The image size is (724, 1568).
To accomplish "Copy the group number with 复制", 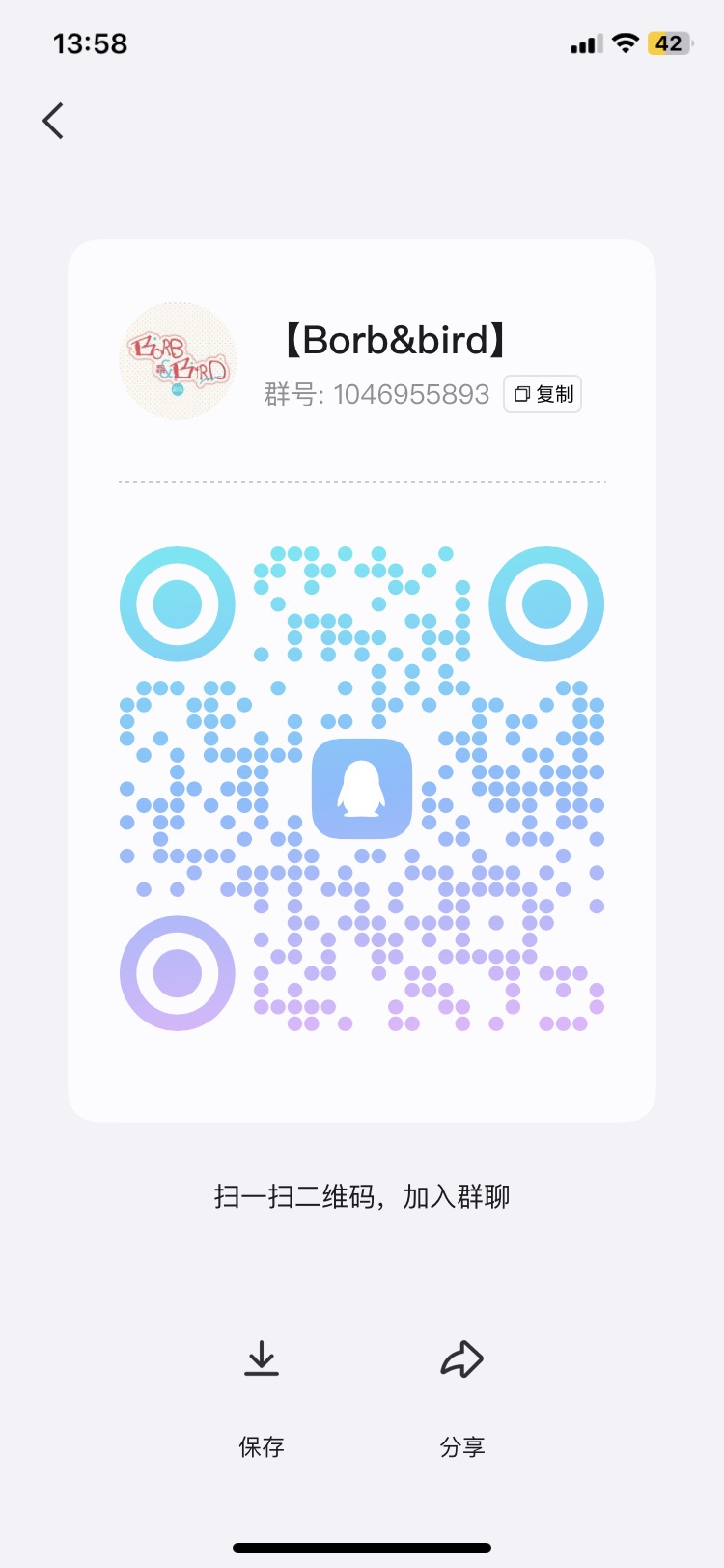I will coord(543,394).
